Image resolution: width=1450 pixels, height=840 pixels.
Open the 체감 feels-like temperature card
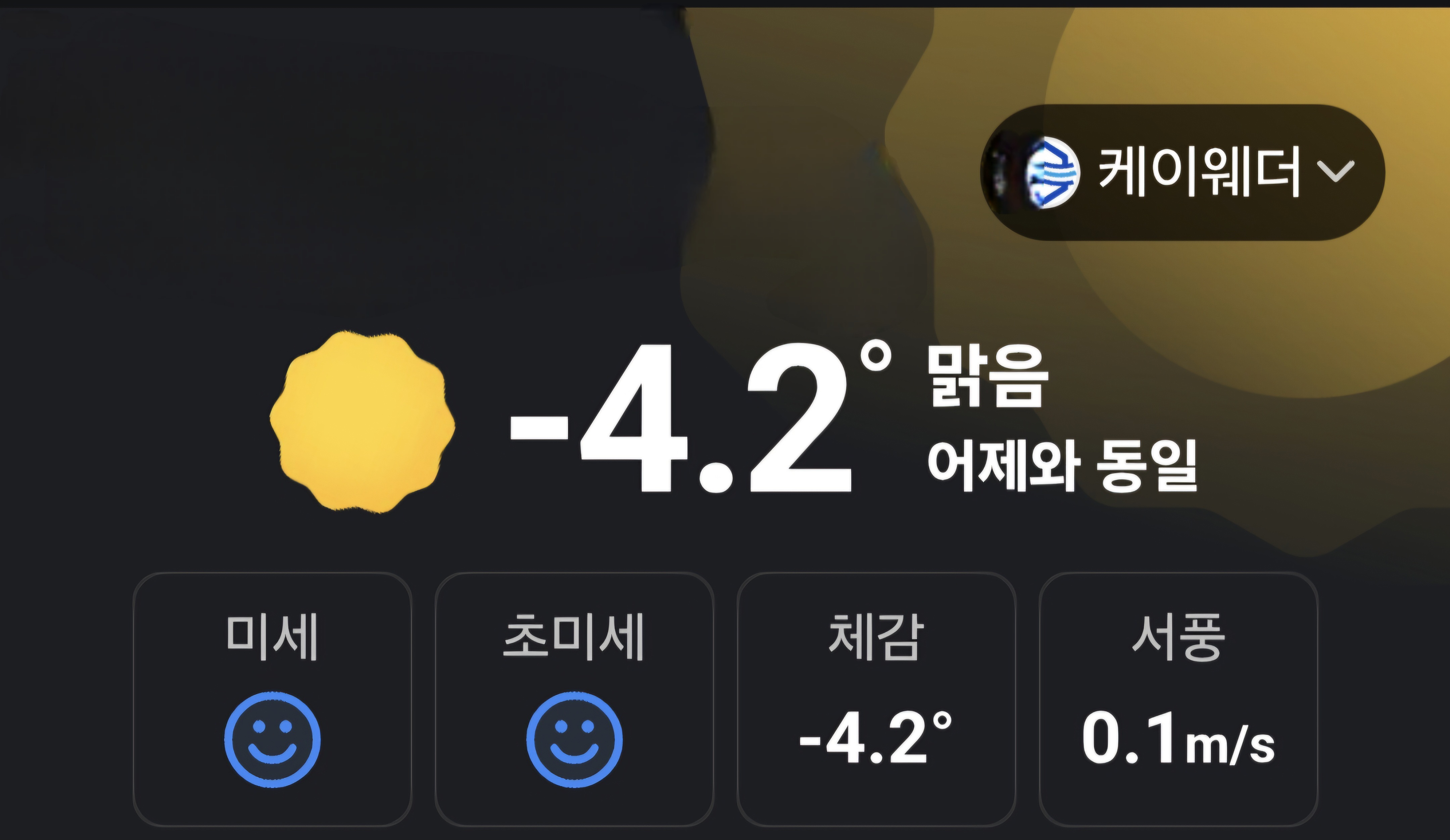coord(876,699)
